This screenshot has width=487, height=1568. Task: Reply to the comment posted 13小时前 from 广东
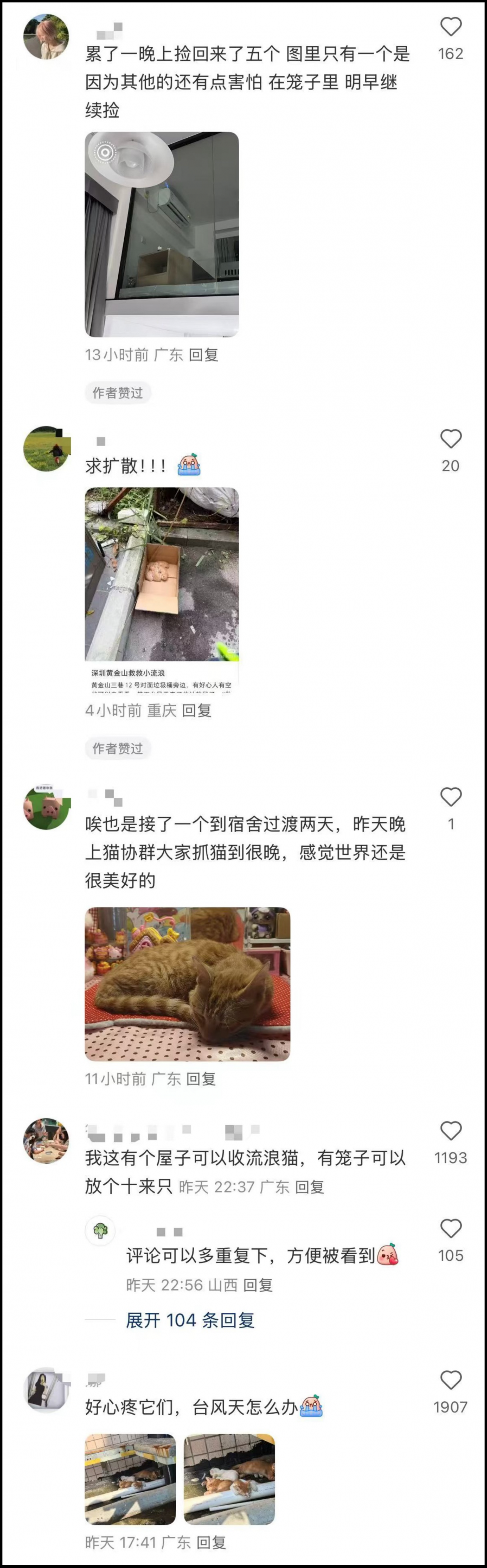click(204, 355)
